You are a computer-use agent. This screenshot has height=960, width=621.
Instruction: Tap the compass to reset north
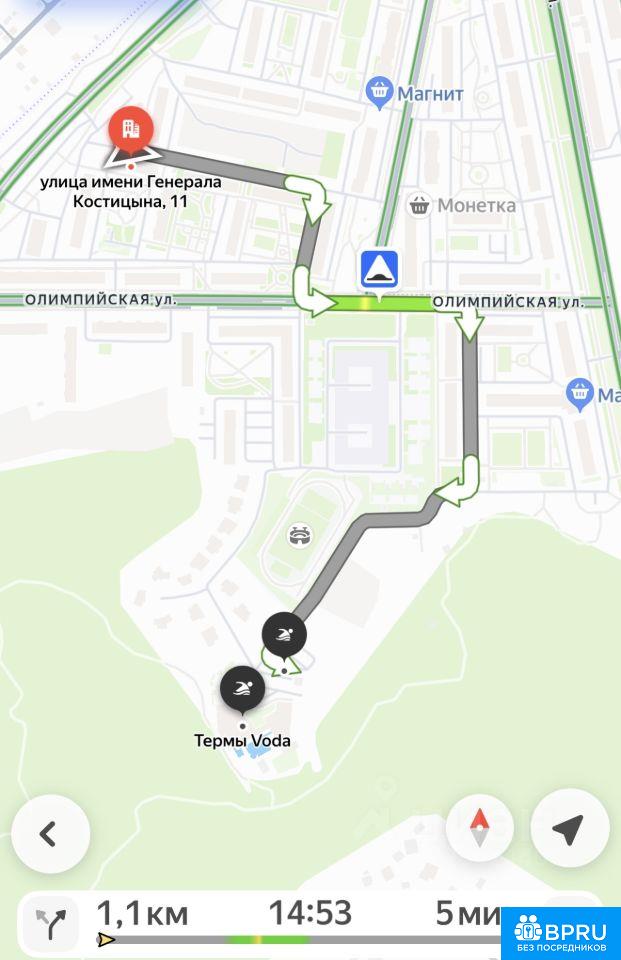pos(480,828)
